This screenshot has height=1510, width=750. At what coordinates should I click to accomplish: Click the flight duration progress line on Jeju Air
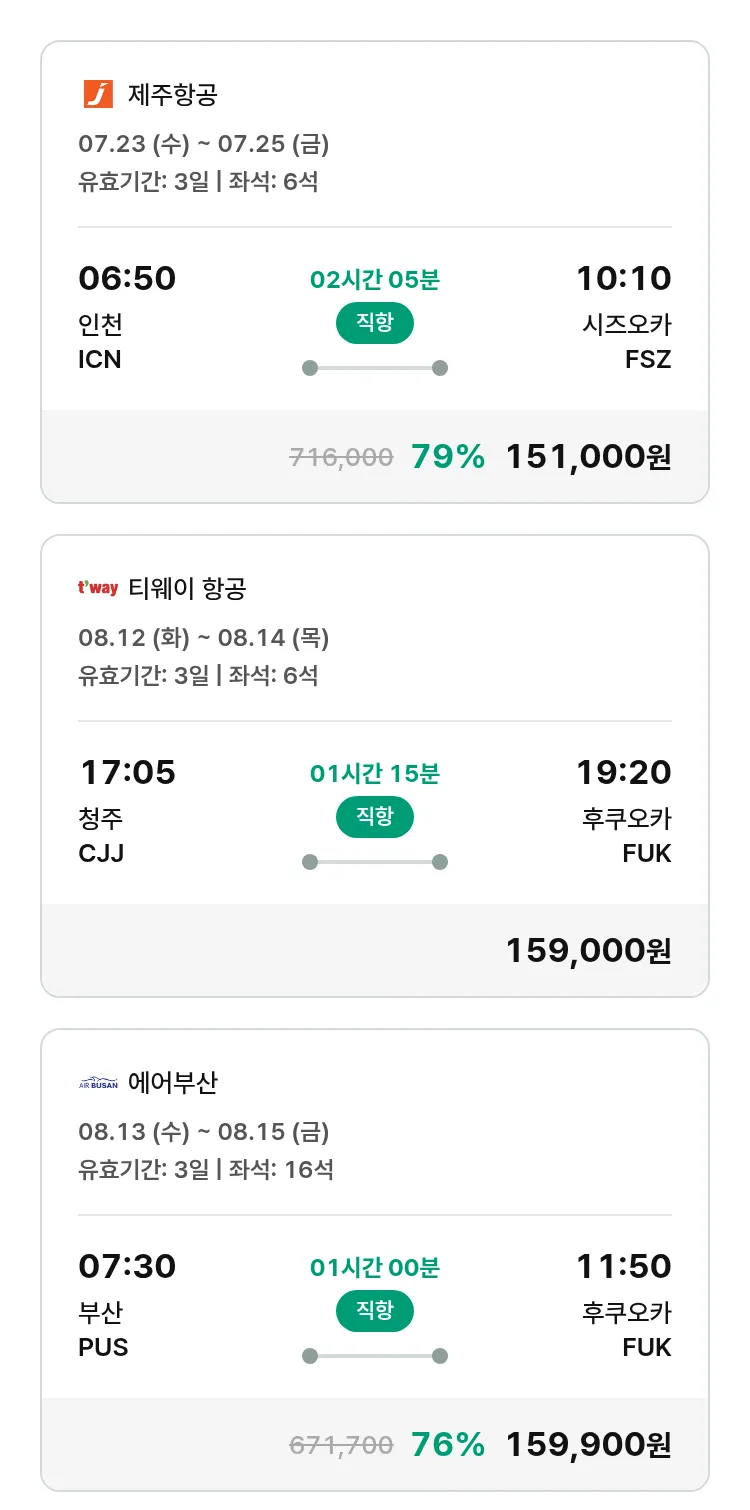374,367
